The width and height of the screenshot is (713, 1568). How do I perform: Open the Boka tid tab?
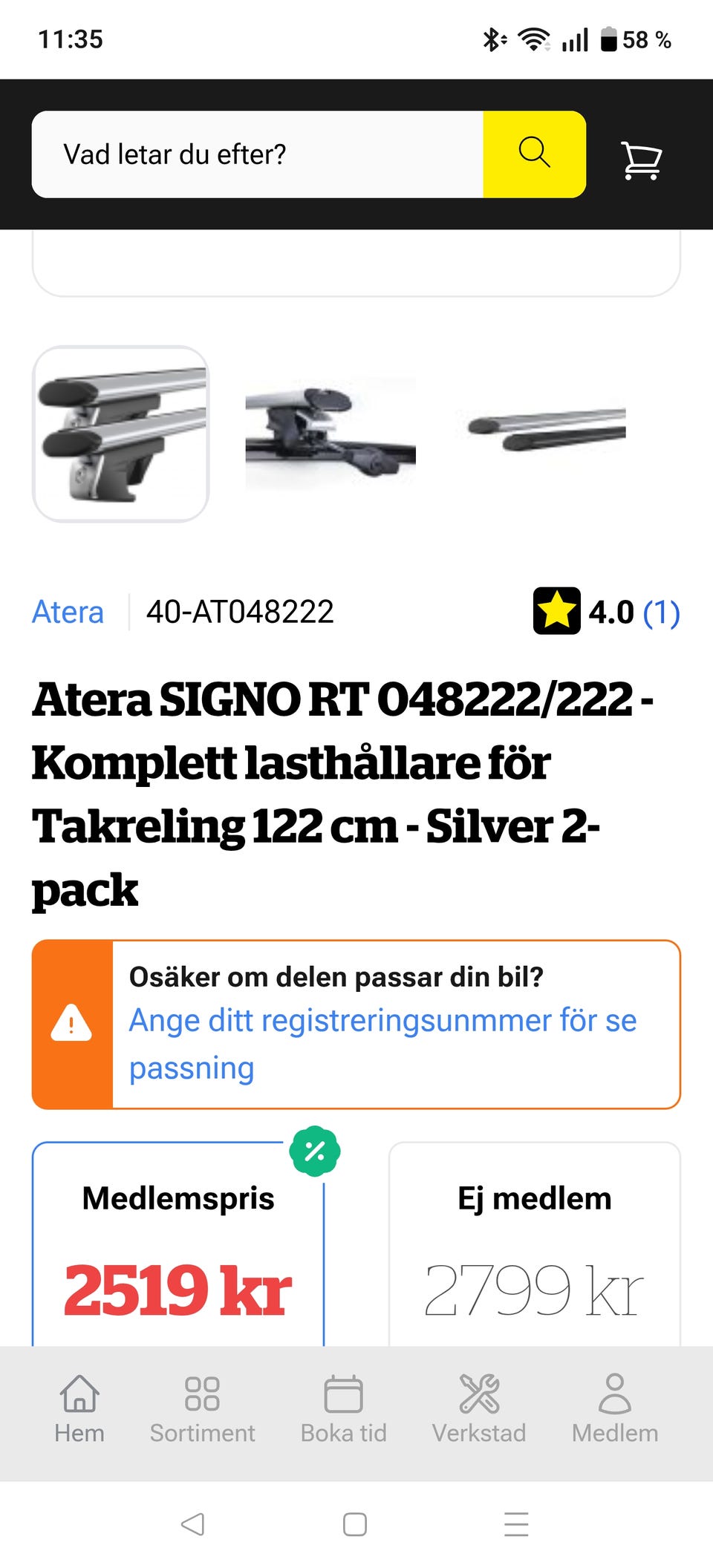click(343, 1409)
